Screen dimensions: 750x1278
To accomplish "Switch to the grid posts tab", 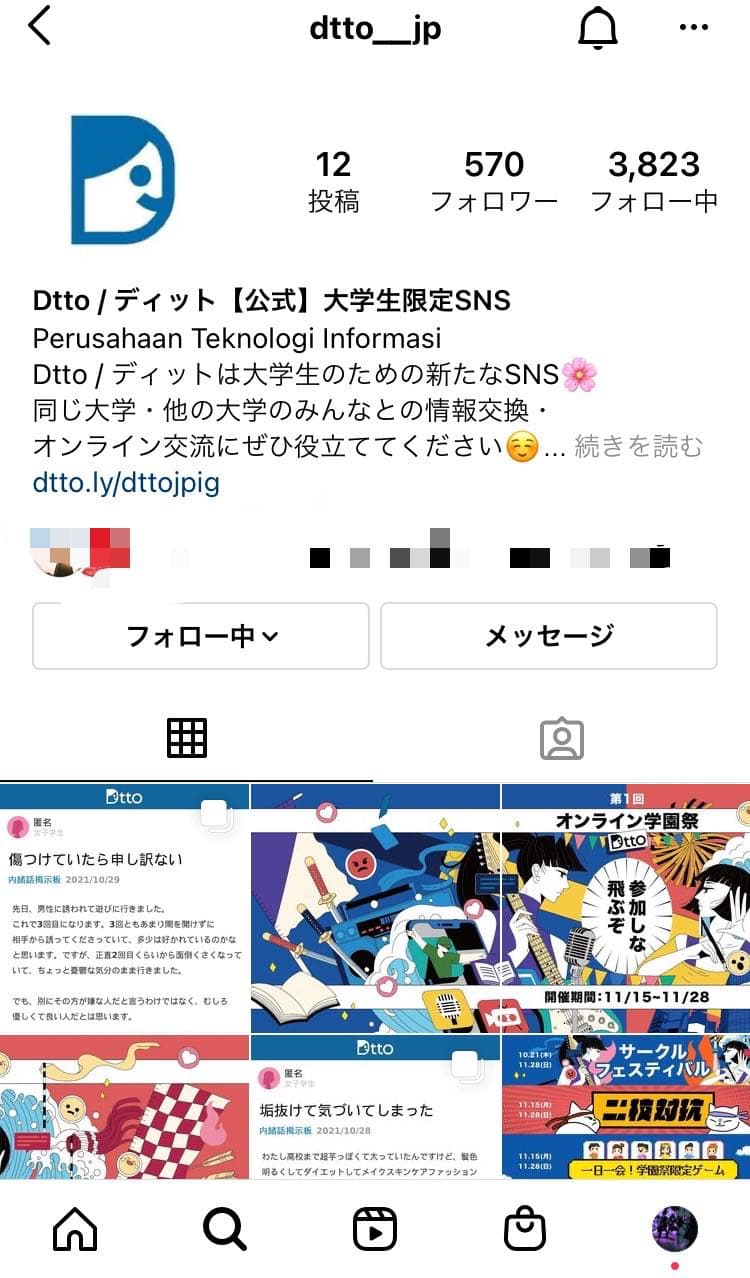I will pos(187,738).
